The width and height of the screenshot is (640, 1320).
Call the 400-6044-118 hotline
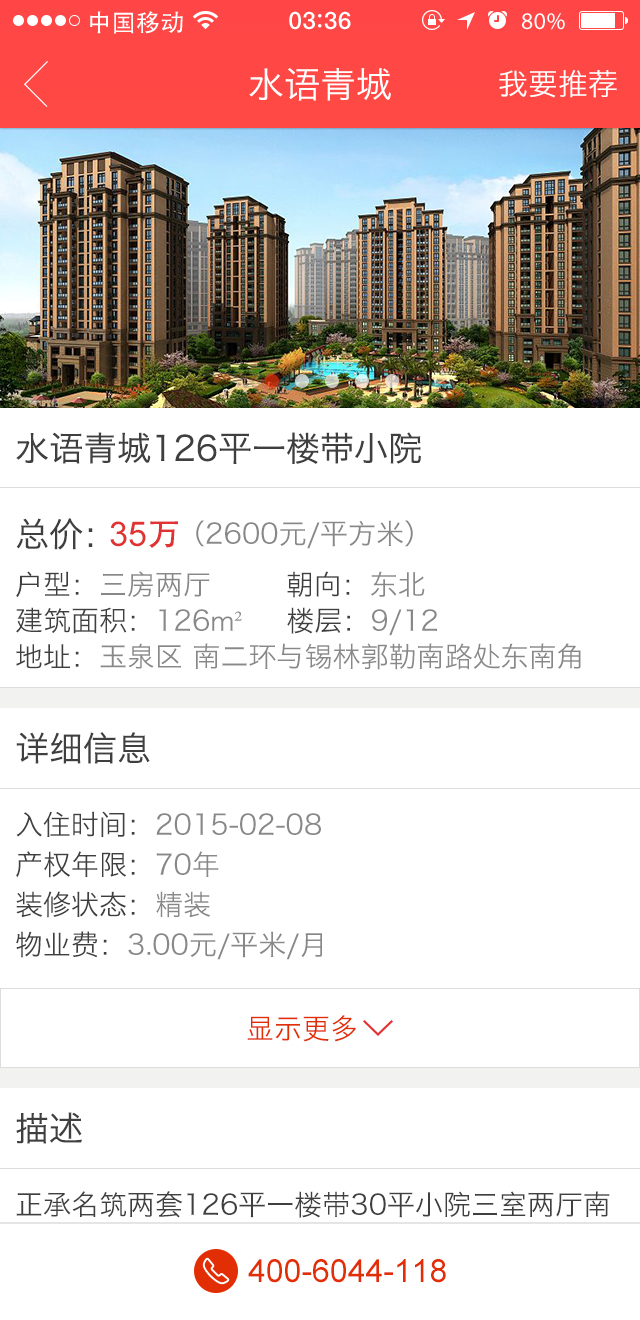(x=320, y=1271)
